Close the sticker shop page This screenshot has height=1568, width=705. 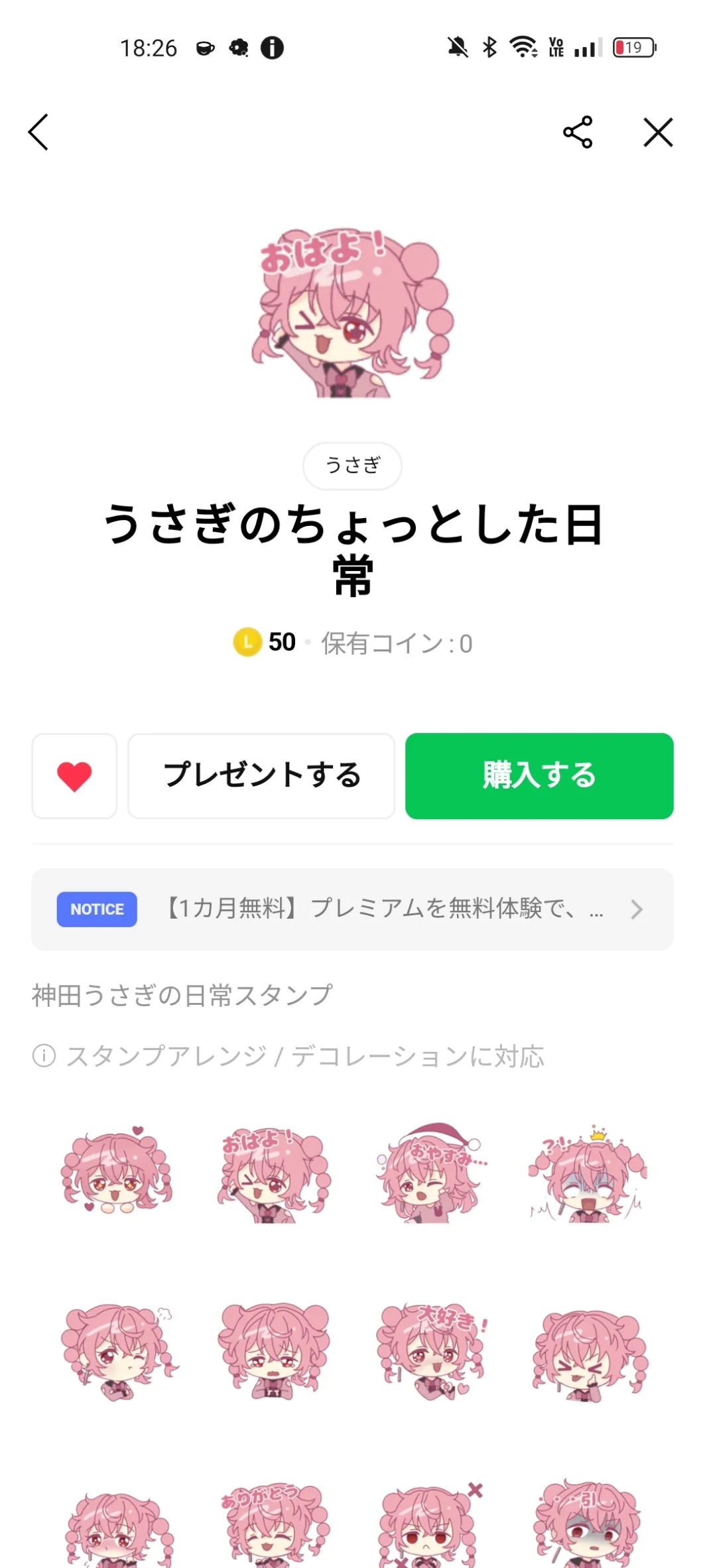click(x=658, y=132)
